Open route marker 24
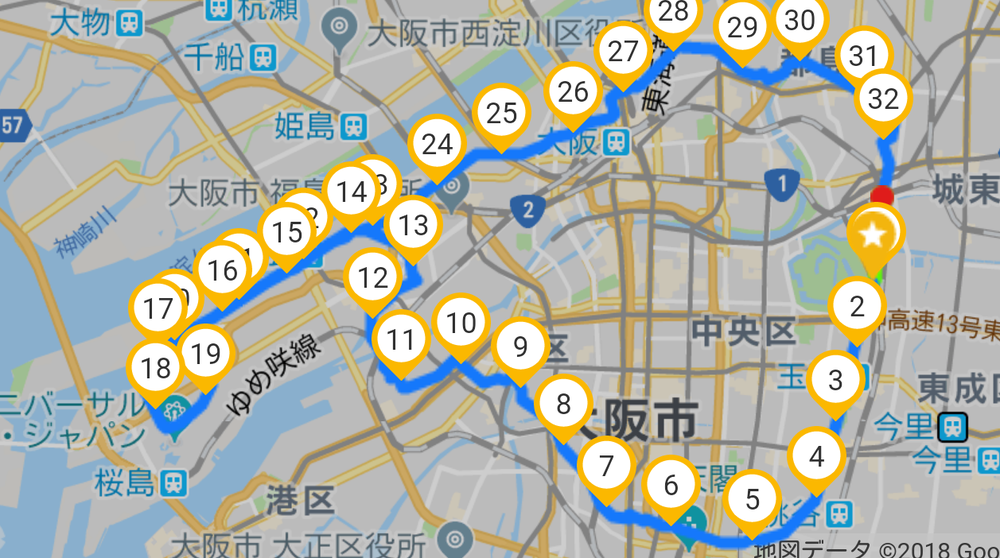This screenshot has height=558, width=1000. [x=437, y=145]
